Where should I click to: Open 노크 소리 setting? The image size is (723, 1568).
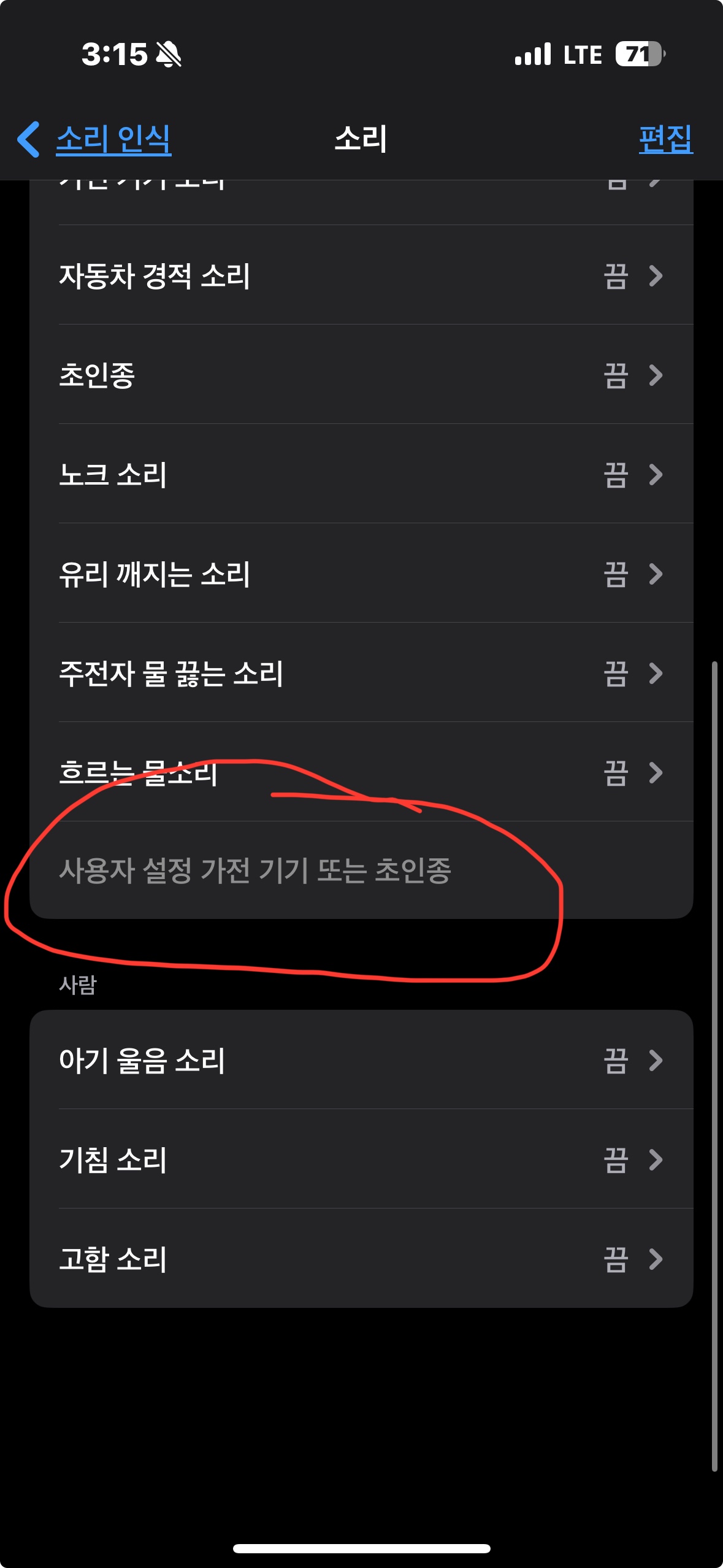click(361, 474)
